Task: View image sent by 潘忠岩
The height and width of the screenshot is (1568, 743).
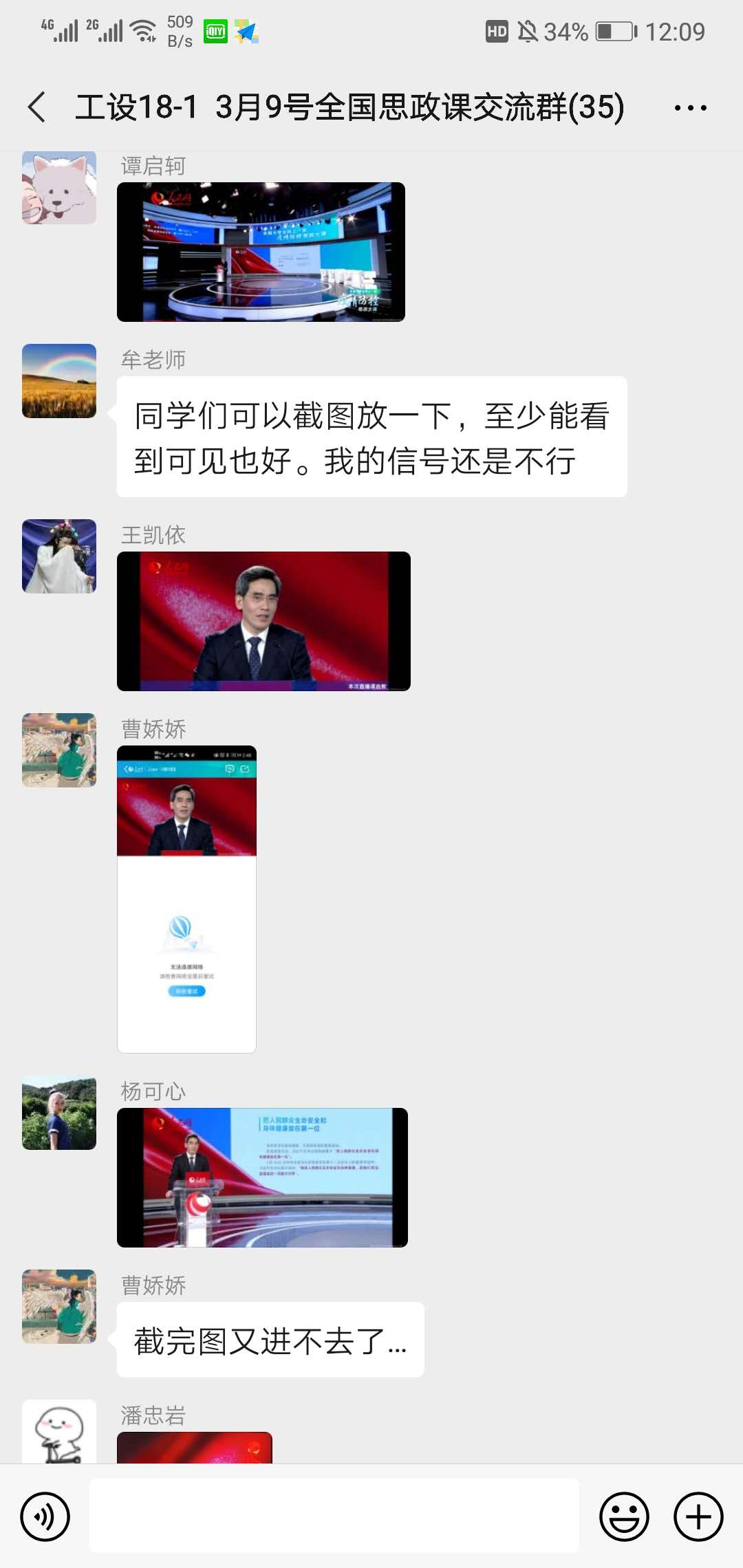Action: coord(195,1447)
